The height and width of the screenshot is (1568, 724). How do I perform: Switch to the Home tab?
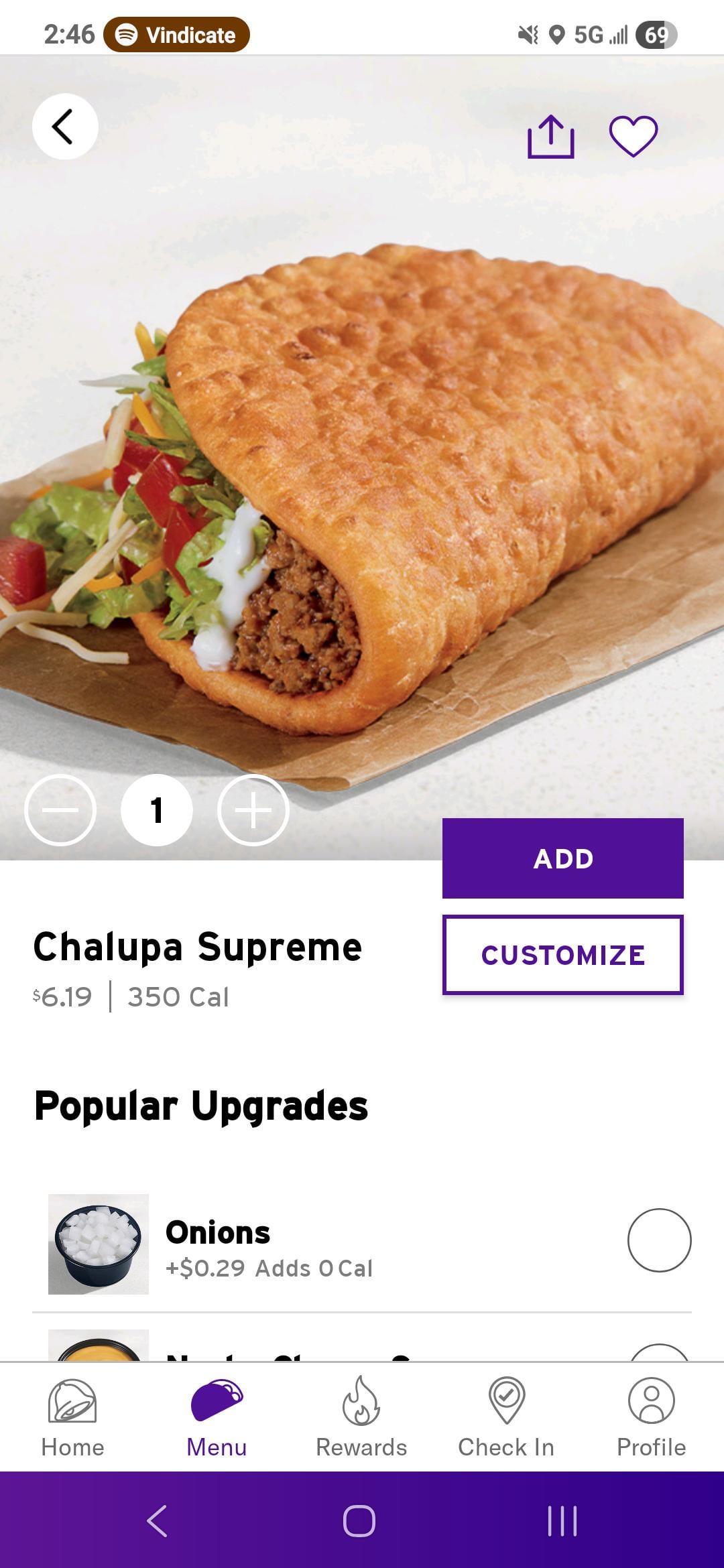click(72, 1418)
